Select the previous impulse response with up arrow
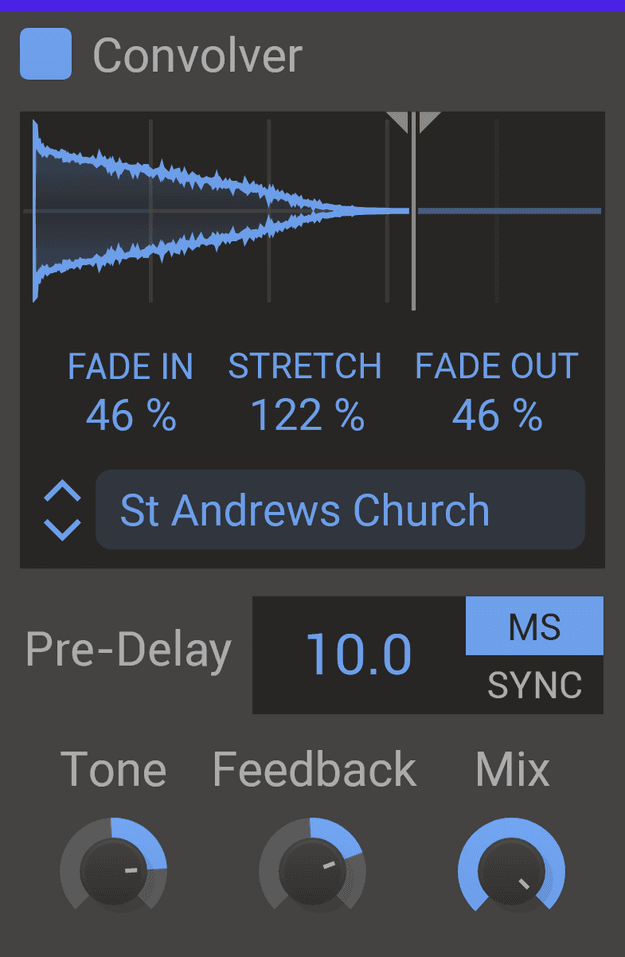The image size is (625, 957). pos(62,492)
